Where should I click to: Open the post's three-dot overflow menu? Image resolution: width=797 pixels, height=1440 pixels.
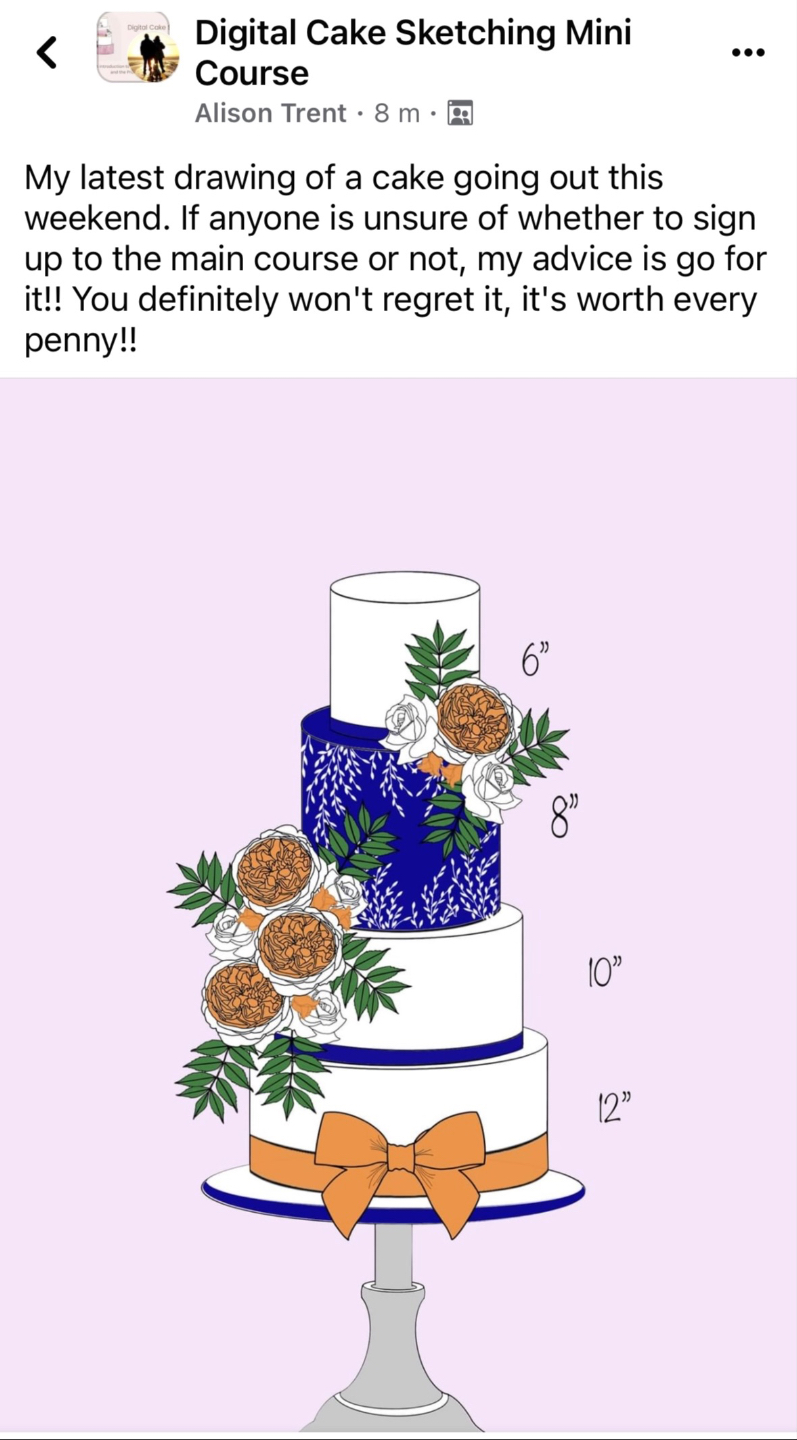tap(748, 52)
